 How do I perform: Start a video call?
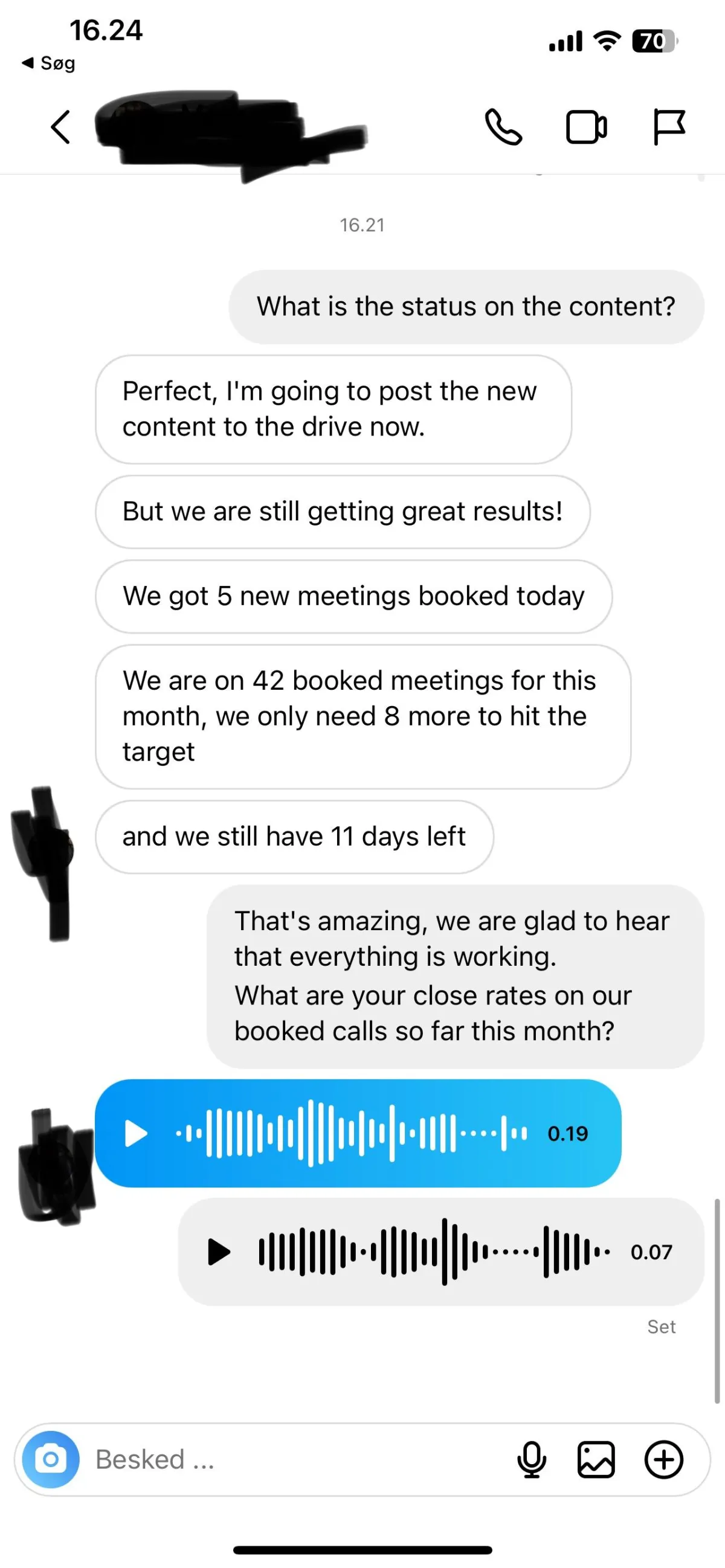click(x=585, y=127)
